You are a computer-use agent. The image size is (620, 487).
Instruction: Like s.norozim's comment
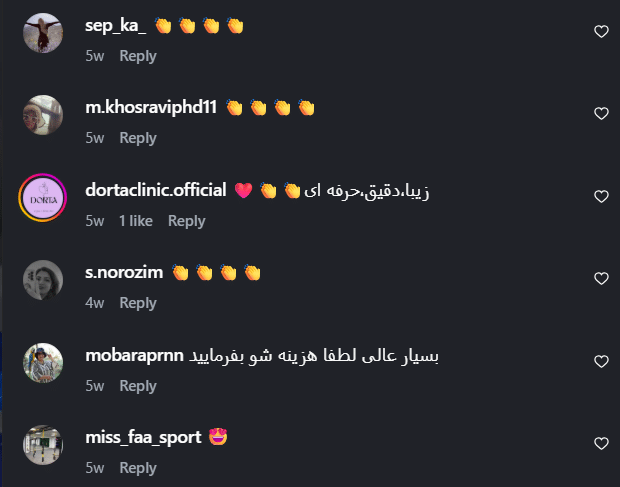click(x=601, y=279)
